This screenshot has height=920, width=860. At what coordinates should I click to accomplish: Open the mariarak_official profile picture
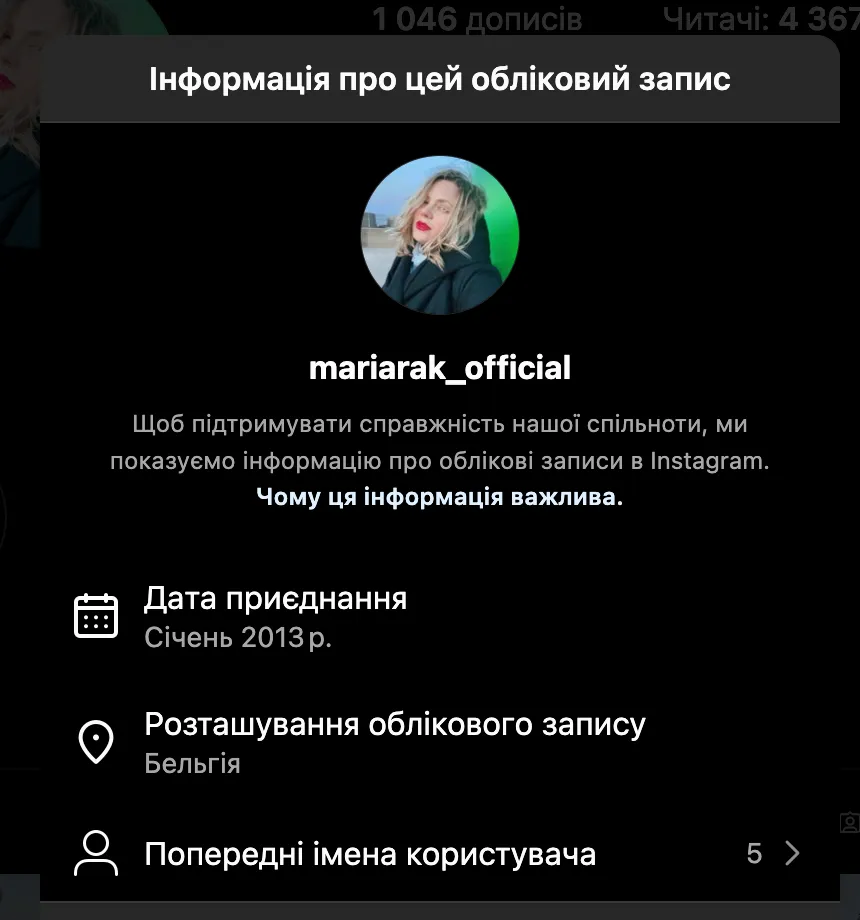tap(439, 236)
